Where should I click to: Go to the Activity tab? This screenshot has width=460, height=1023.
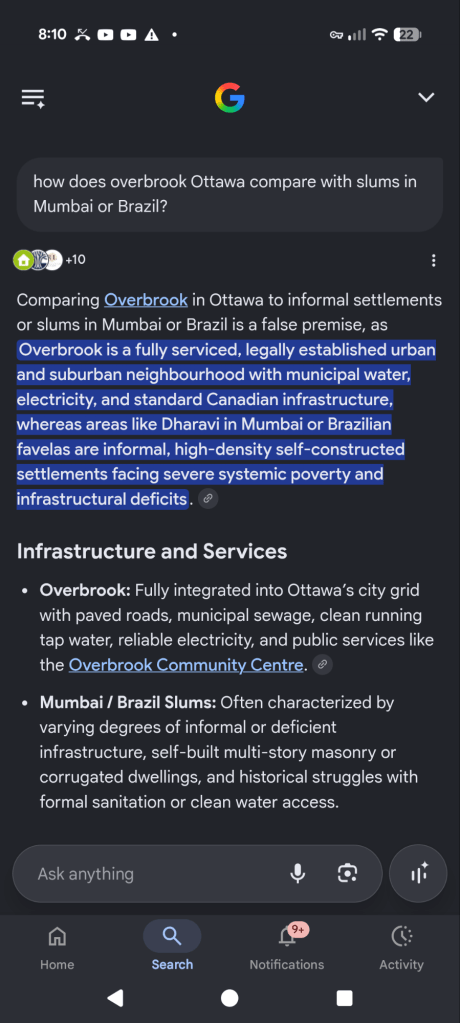pos(401,947)
